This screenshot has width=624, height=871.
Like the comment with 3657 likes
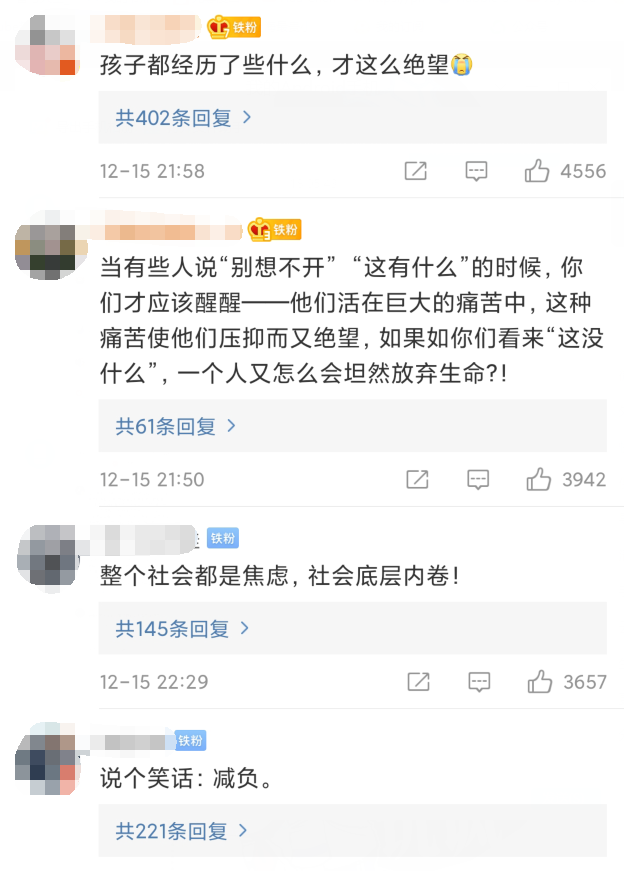pos(540,682)
